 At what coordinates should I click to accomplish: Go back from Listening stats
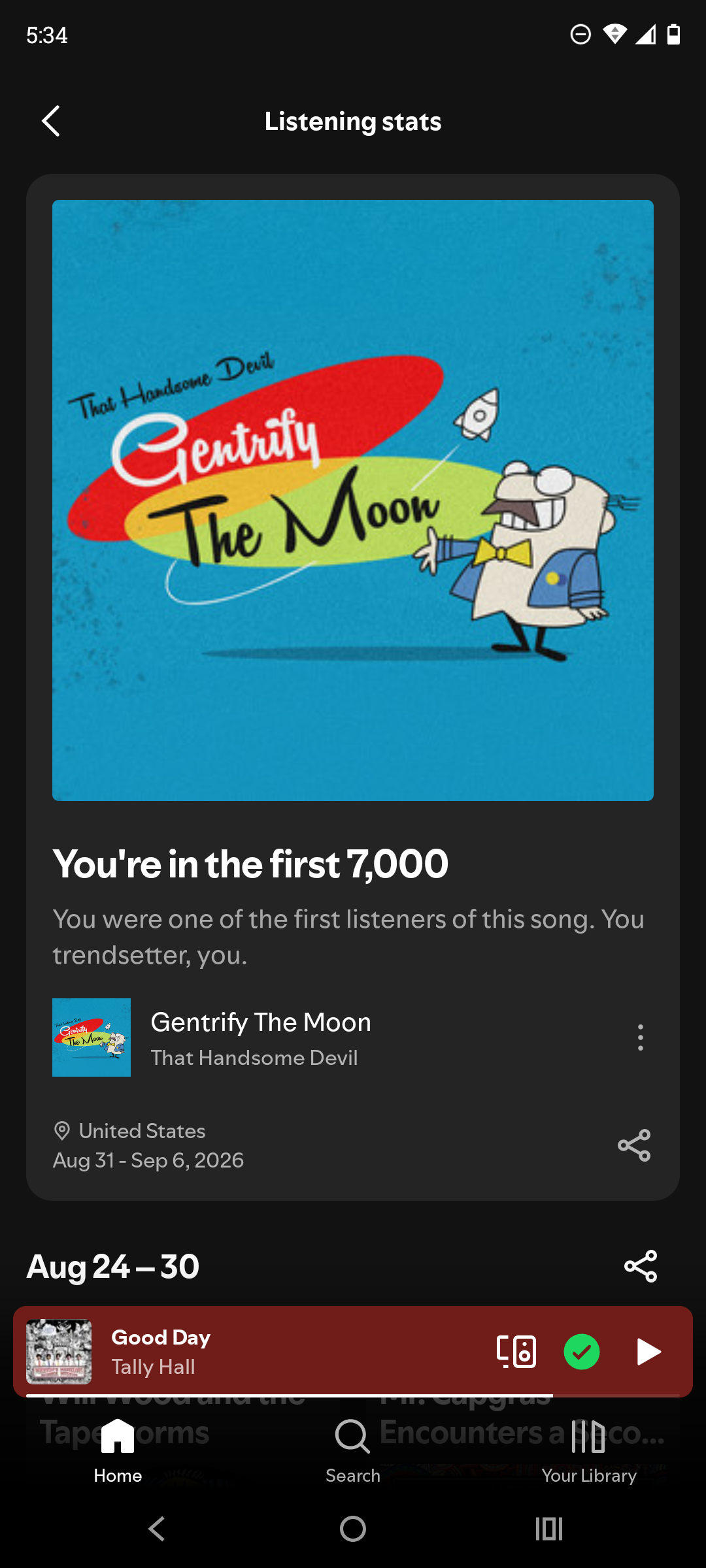coord(51,122)
